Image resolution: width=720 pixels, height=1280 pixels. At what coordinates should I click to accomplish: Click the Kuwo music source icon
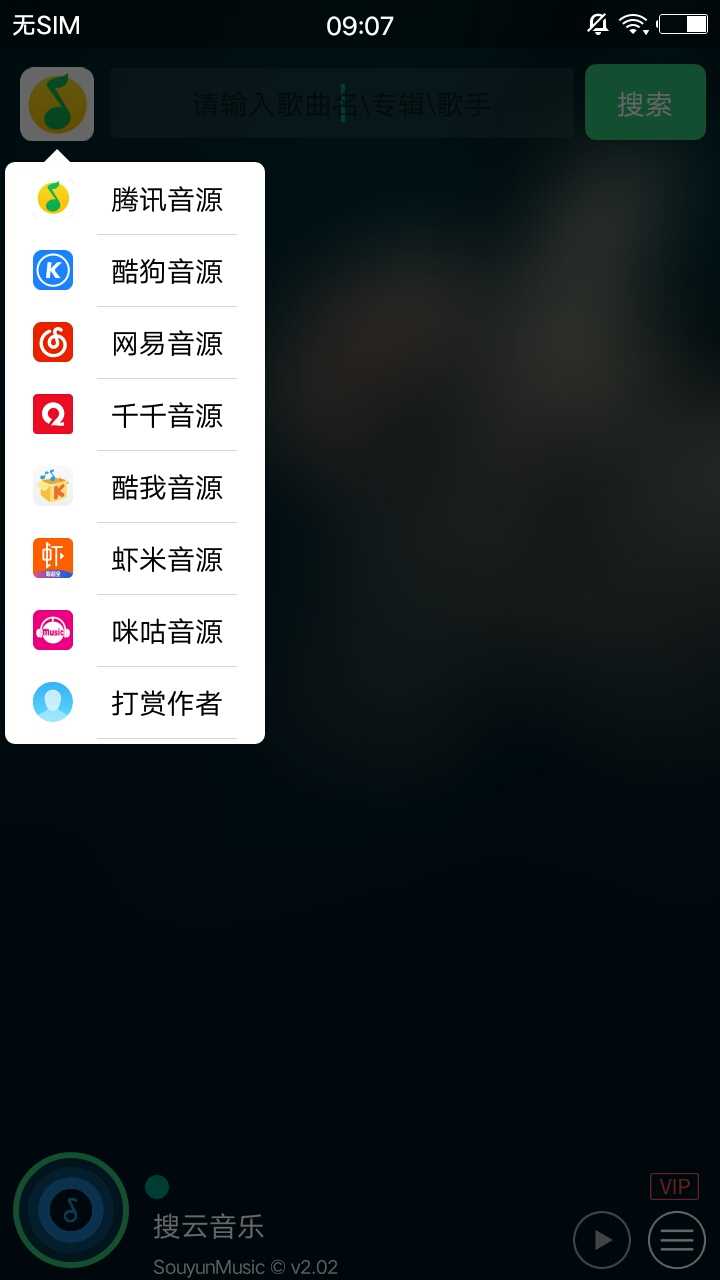point(52,486)
